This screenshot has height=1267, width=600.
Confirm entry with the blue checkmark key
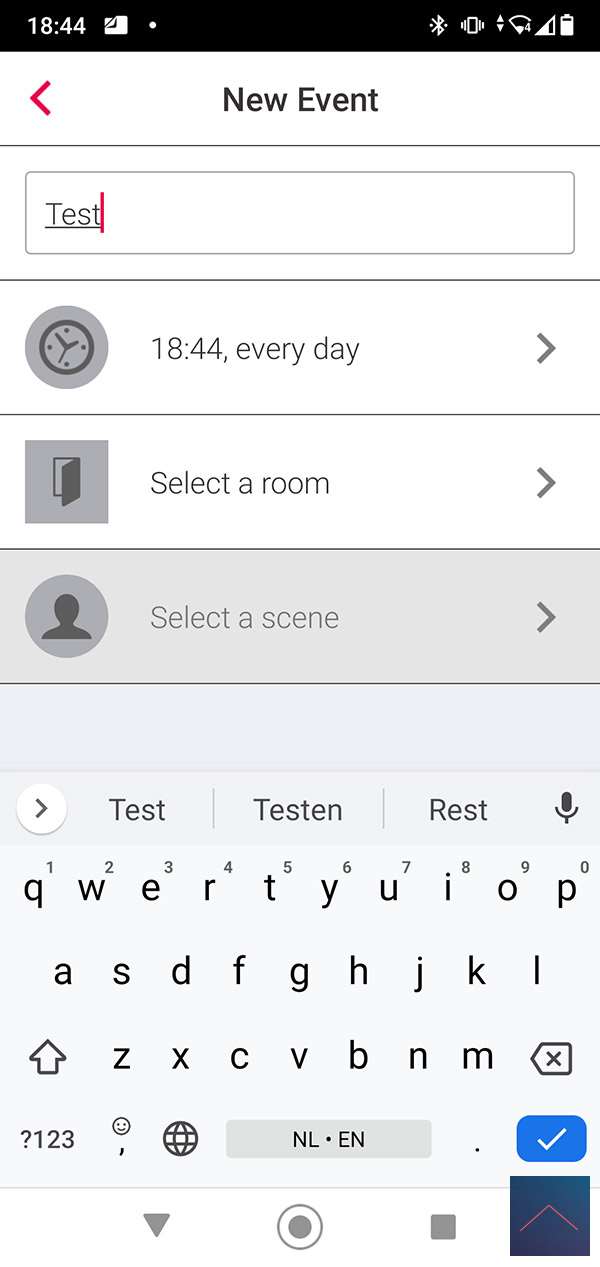pos(551,1138)
